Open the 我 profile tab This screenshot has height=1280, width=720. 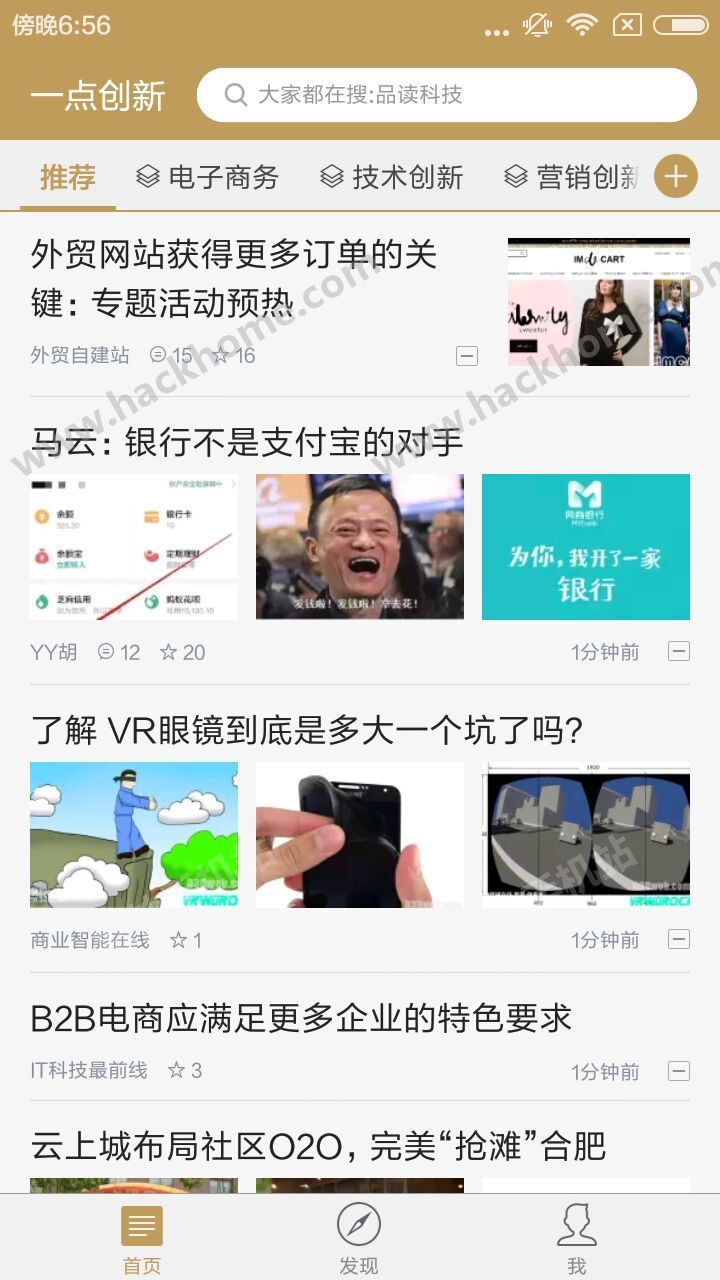click(577, 1238)
